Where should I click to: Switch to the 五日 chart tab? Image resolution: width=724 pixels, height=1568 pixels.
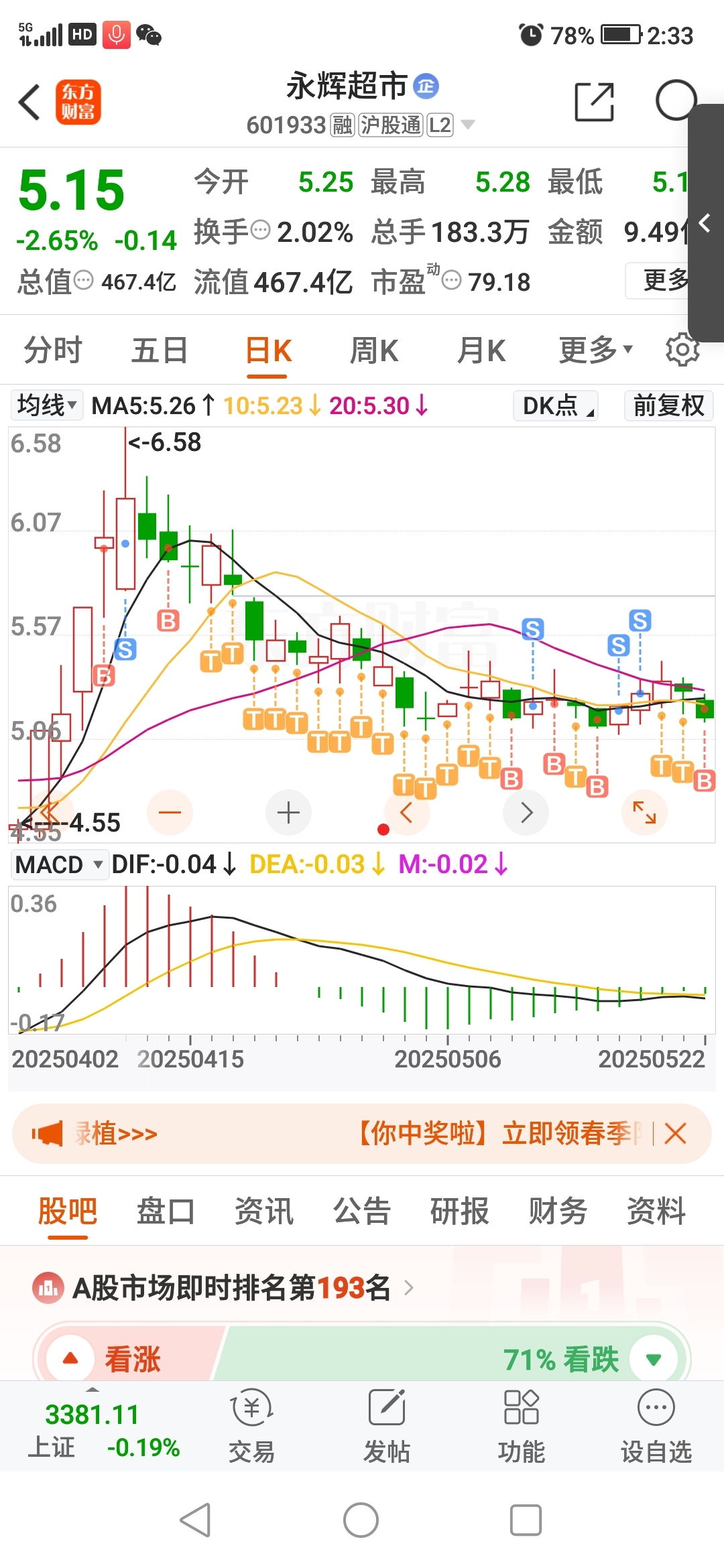tap(160, 350)
